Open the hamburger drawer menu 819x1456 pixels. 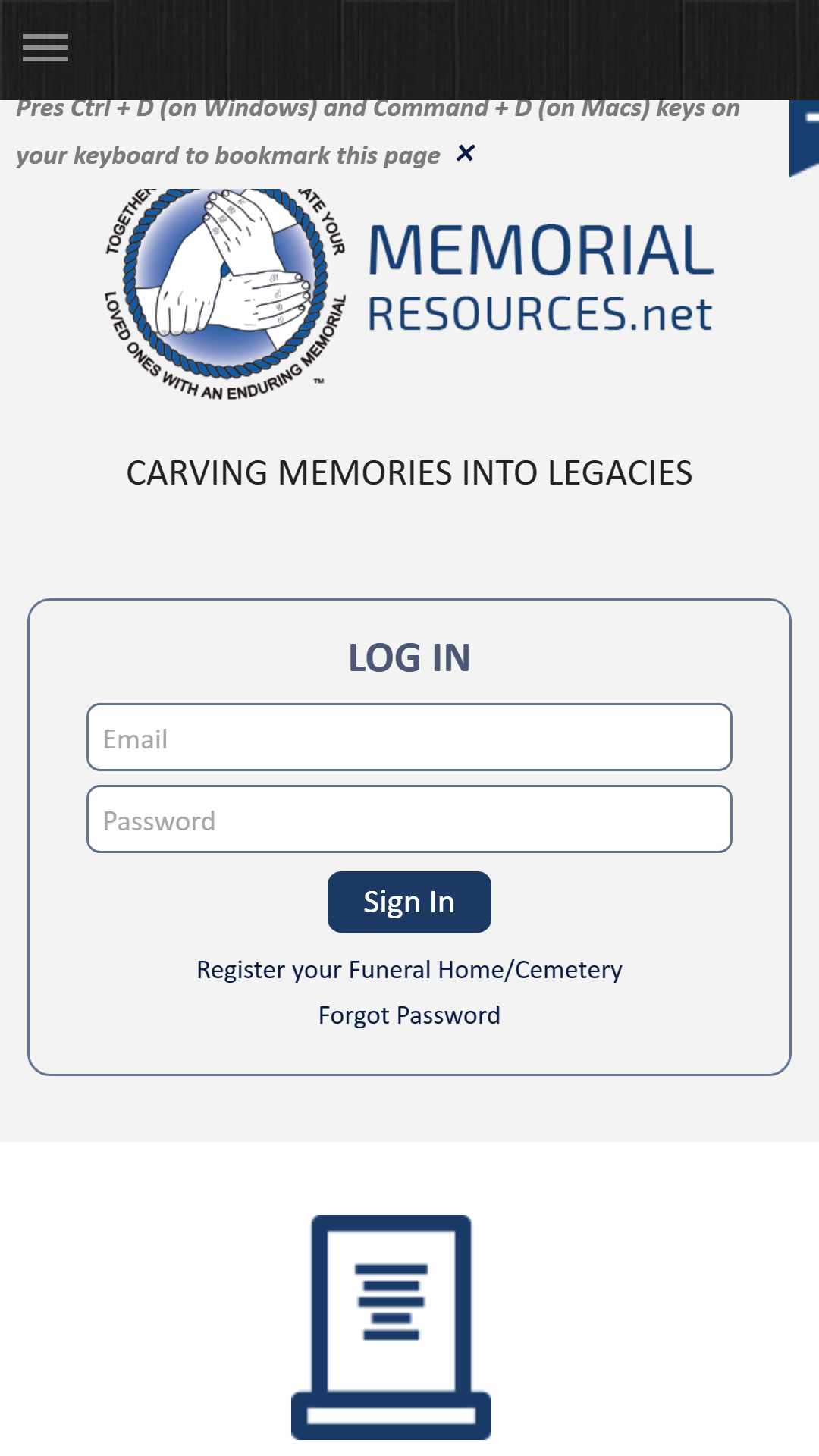click(x=45, y=48)
